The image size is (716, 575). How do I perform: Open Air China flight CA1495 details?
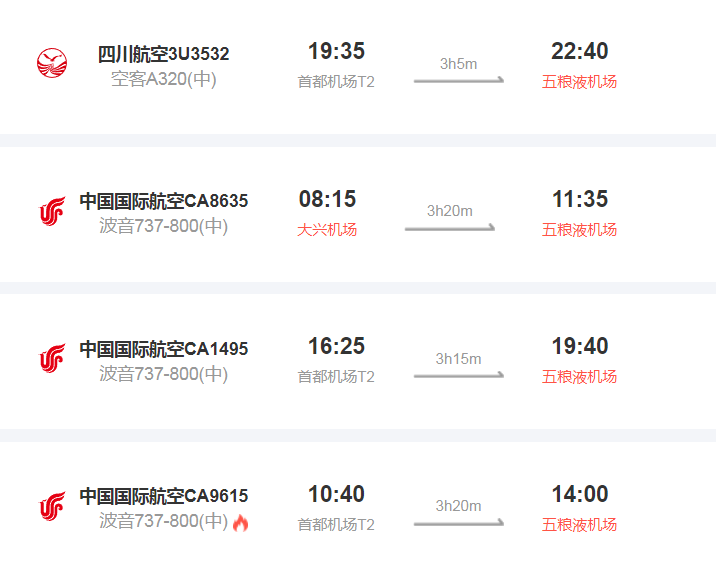163,349
